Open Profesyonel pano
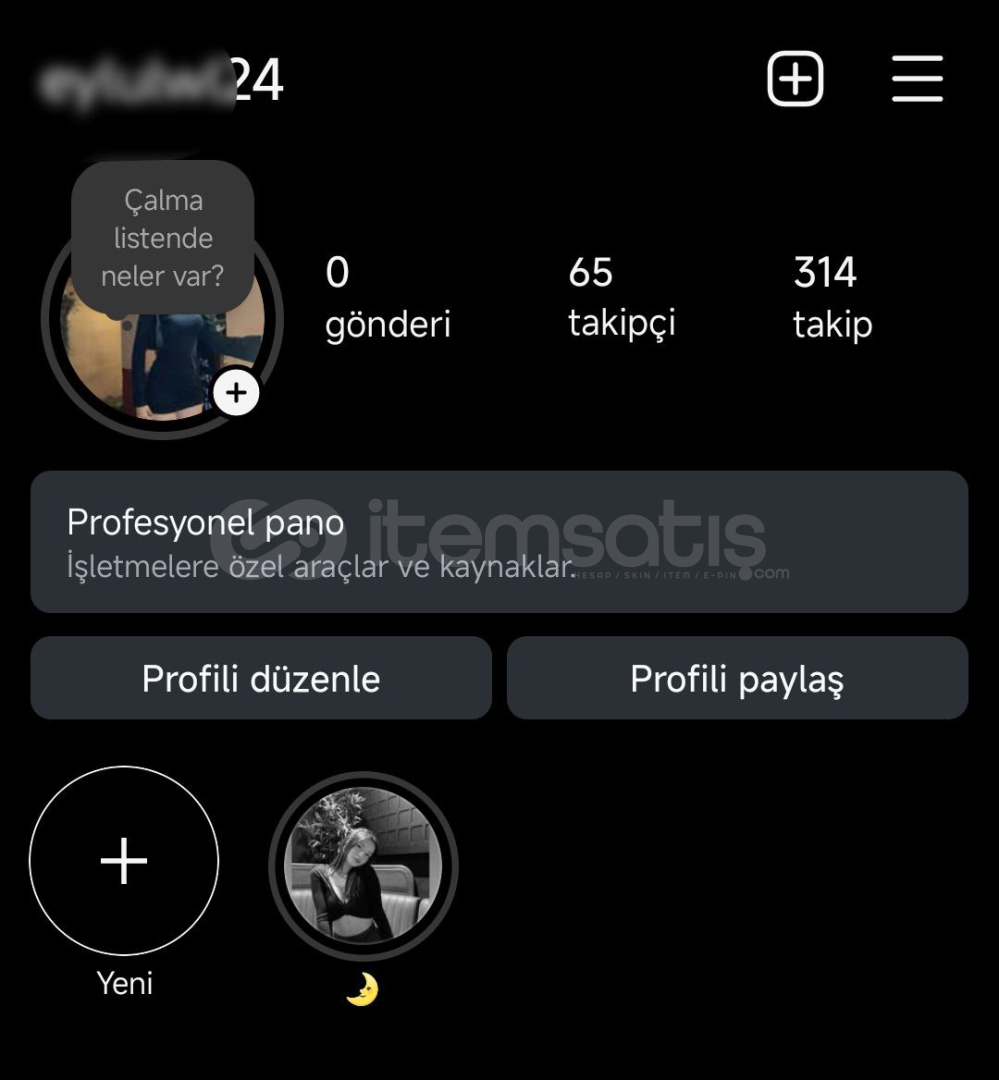999x1080 pixels. coord(499,541)
